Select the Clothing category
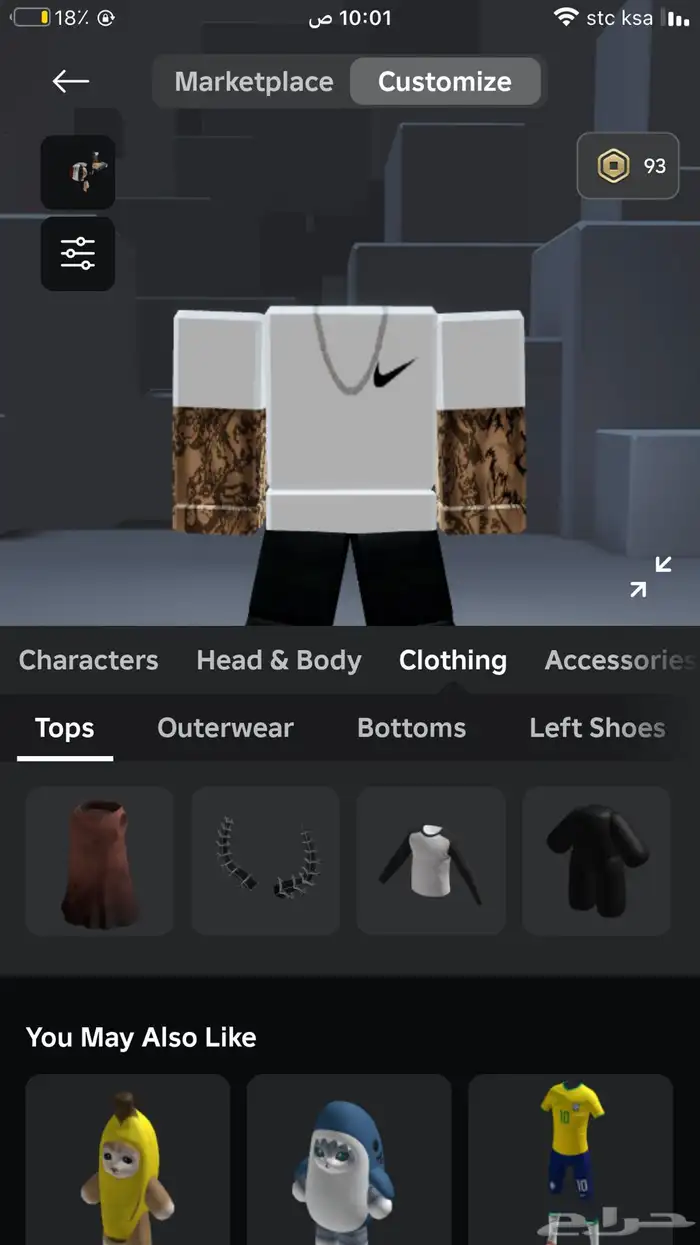The image size is (700, 1245). (452, 661)
